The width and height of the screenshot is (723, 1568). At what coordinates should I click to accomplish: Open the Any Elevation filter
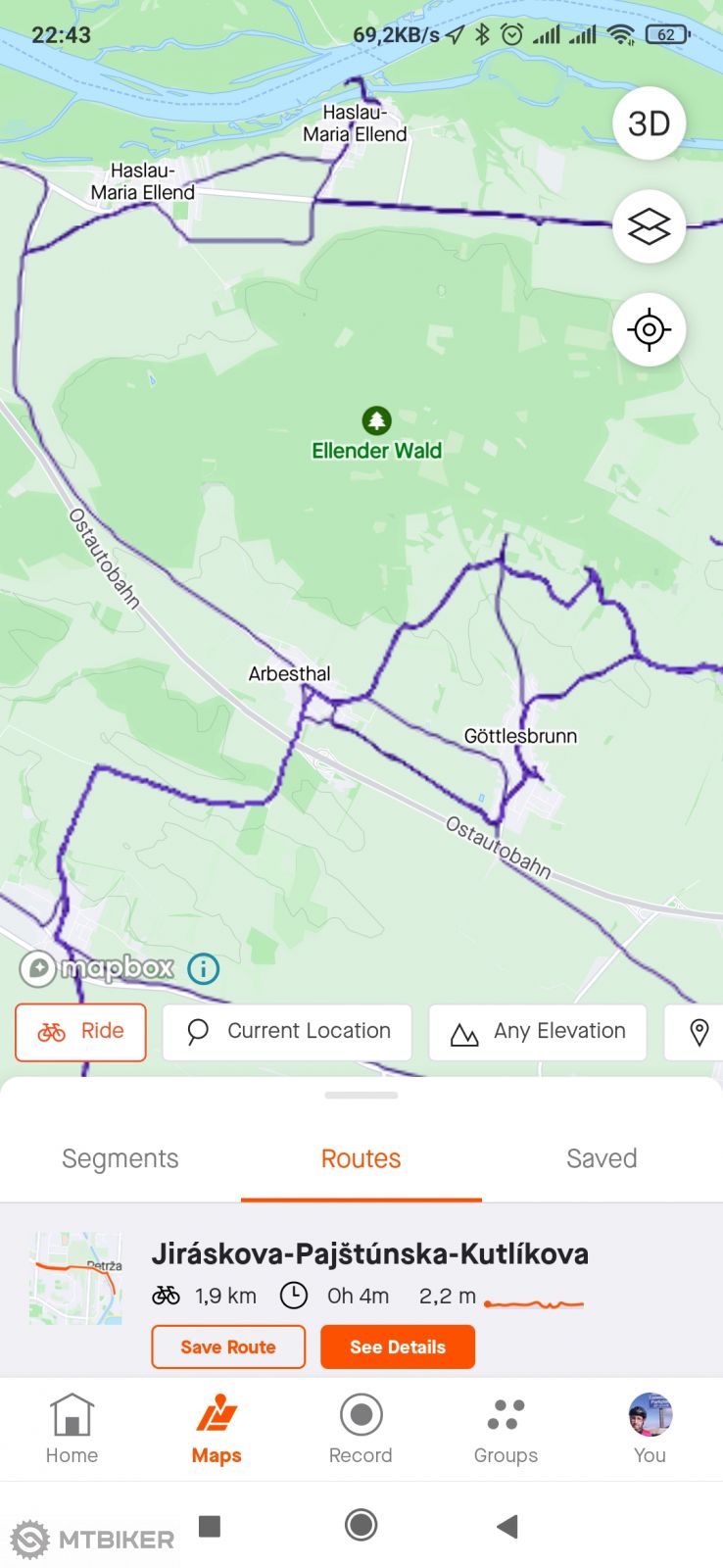coord(537,1032)
